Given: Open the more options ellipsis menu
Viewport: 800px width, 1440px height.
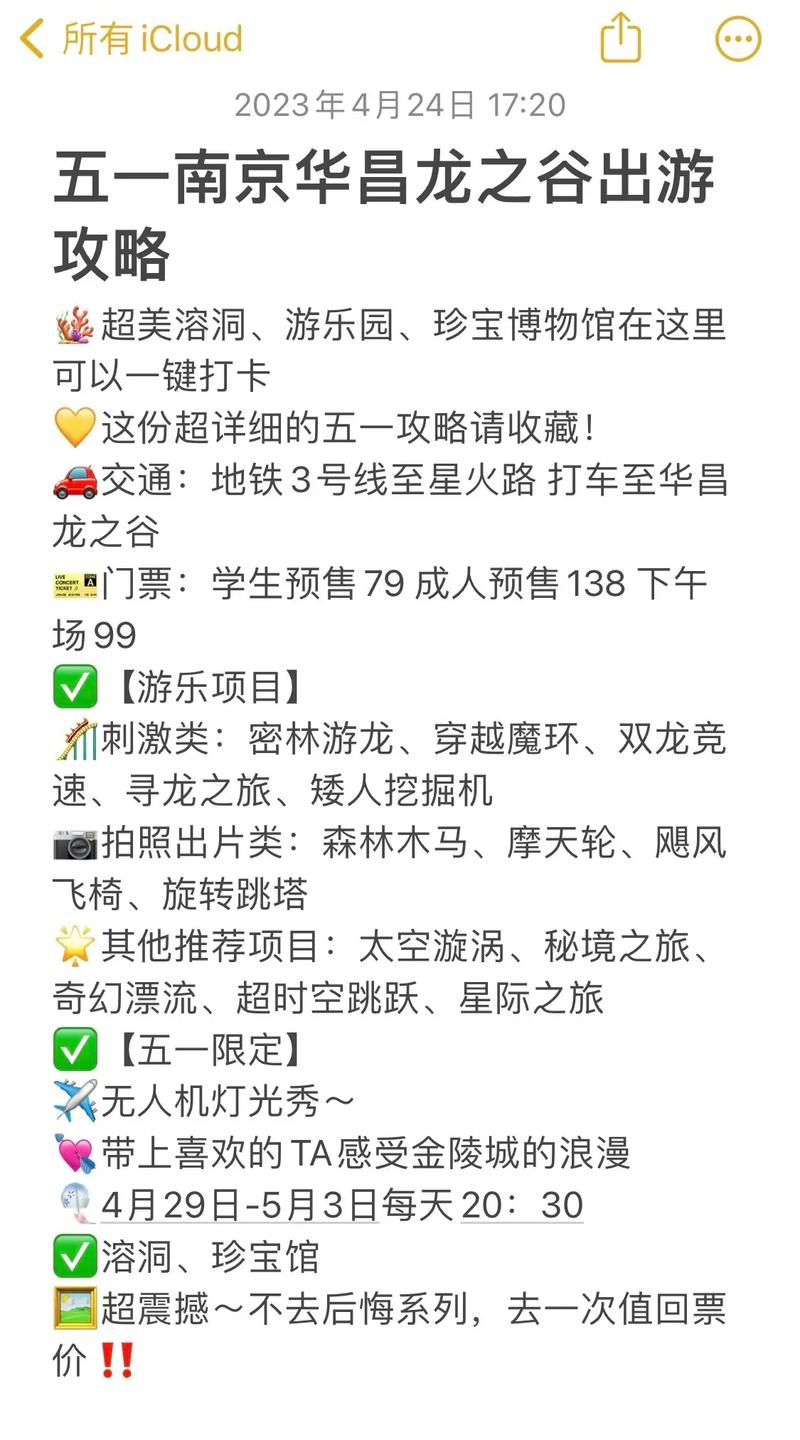Looking at the screenshot, I should 737,38.
